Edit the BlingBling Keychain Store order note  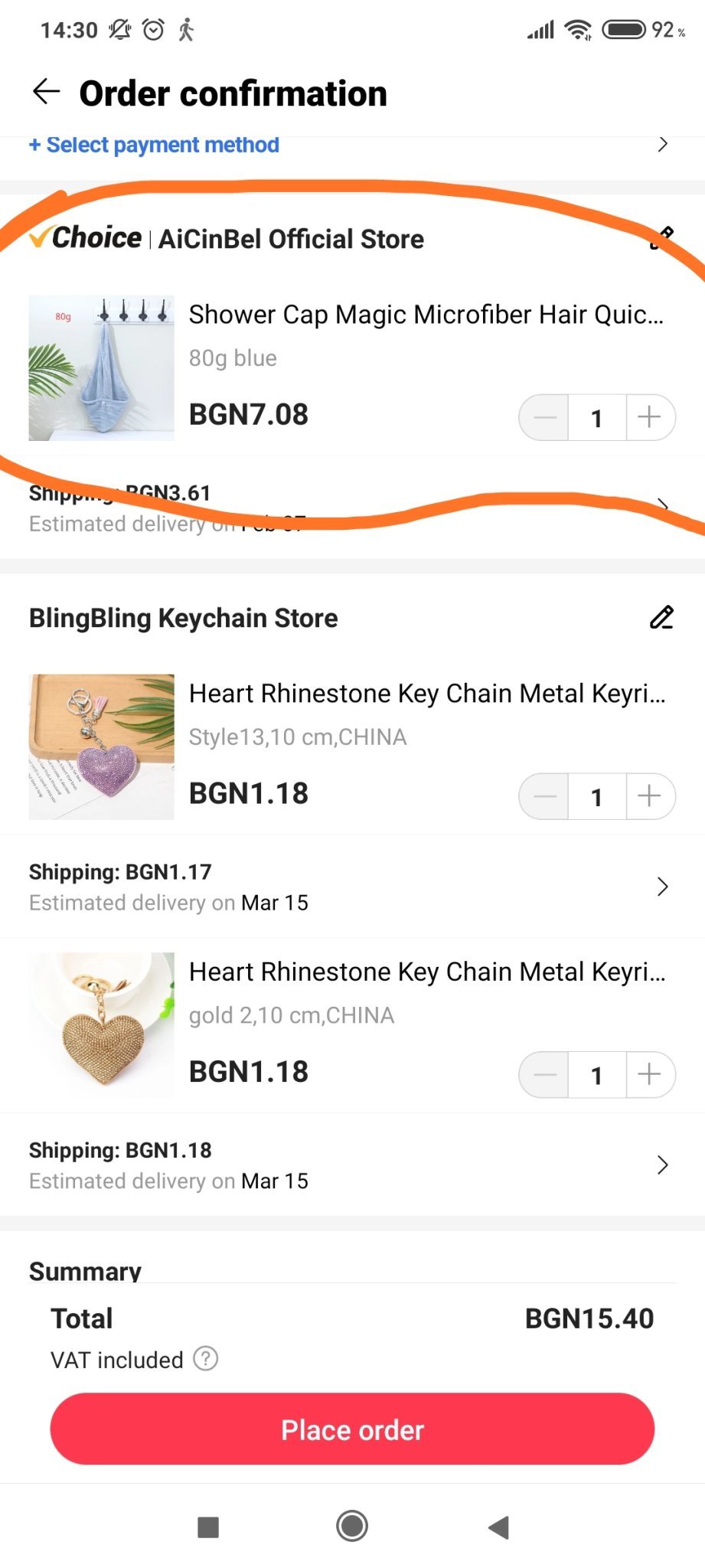(661, 617)
